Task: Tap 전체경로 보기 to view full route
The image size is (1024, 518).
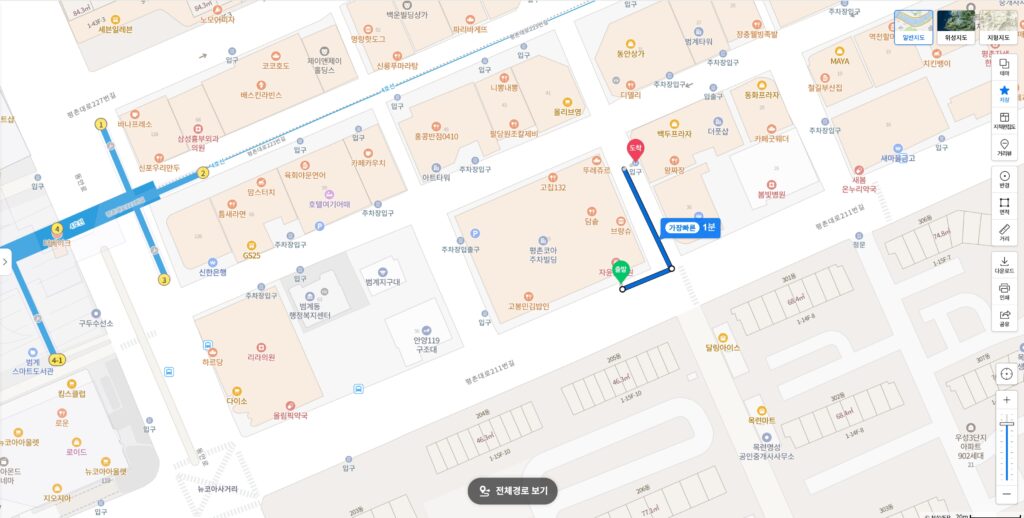Action: [512, 491]
